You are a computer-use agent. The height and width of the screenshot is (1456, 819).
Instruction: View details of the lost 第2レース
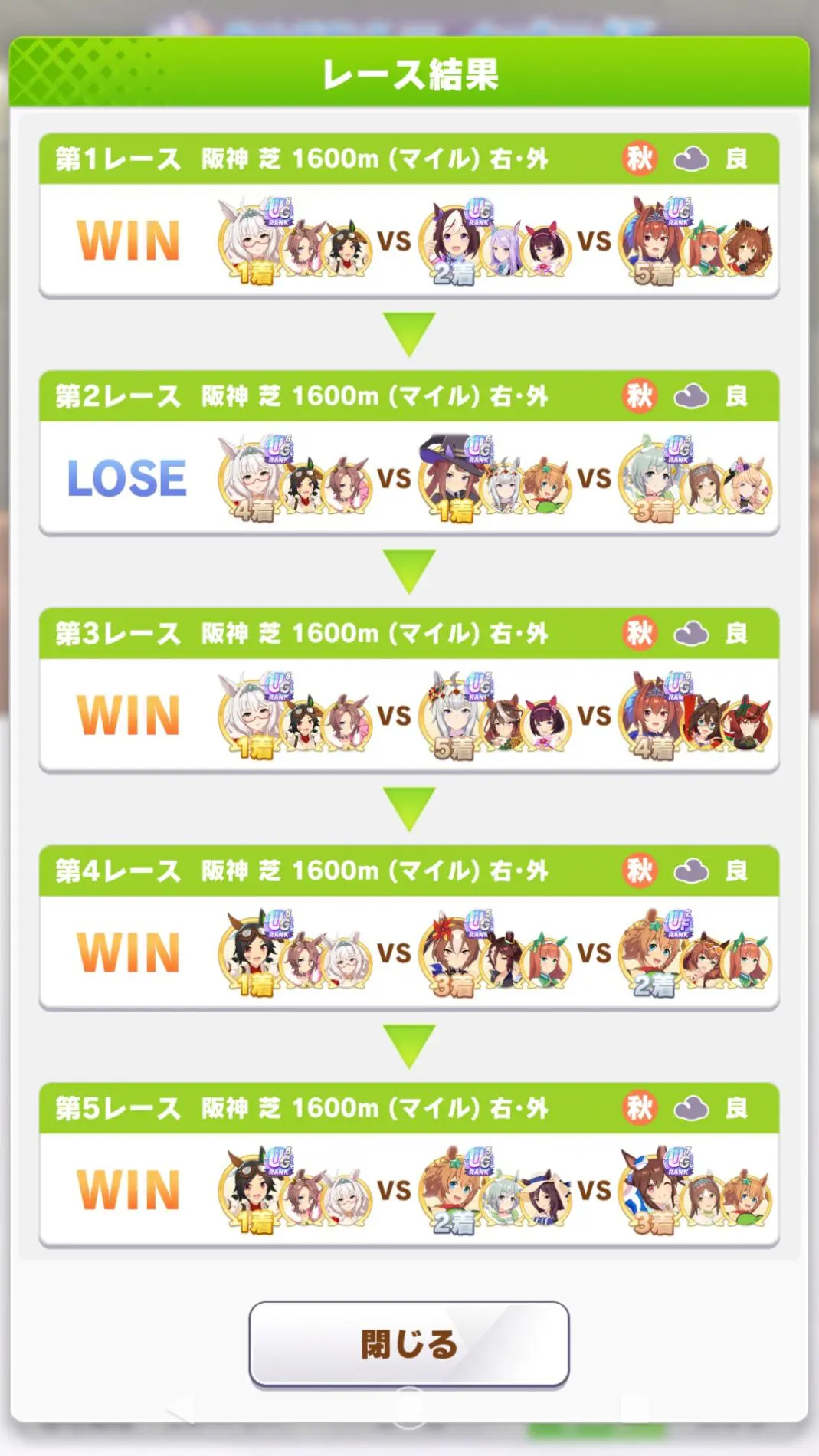point(408,454)
